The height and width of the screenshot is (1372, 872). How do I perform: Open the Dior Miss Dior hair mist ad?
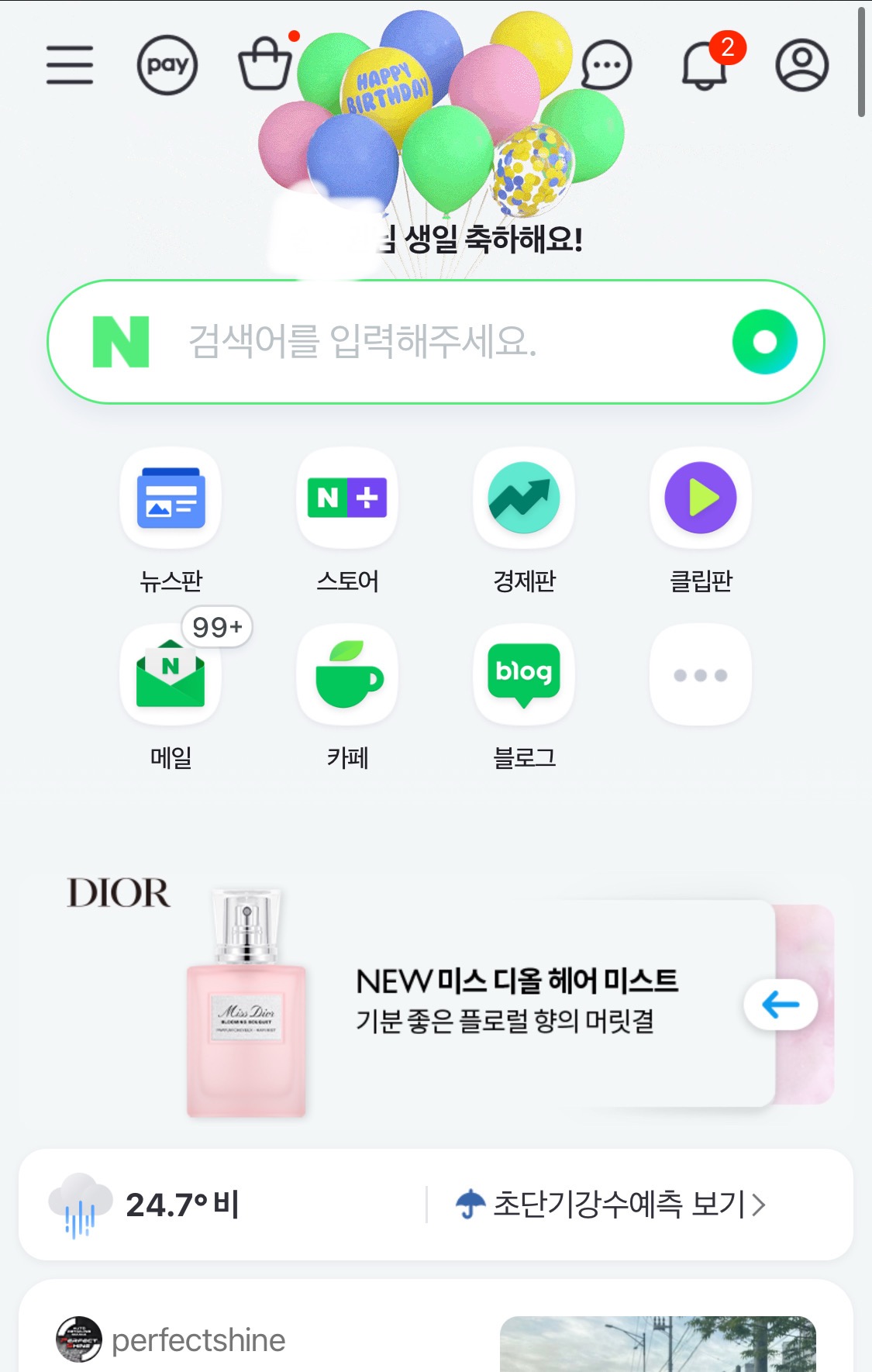pos(512,1001)
